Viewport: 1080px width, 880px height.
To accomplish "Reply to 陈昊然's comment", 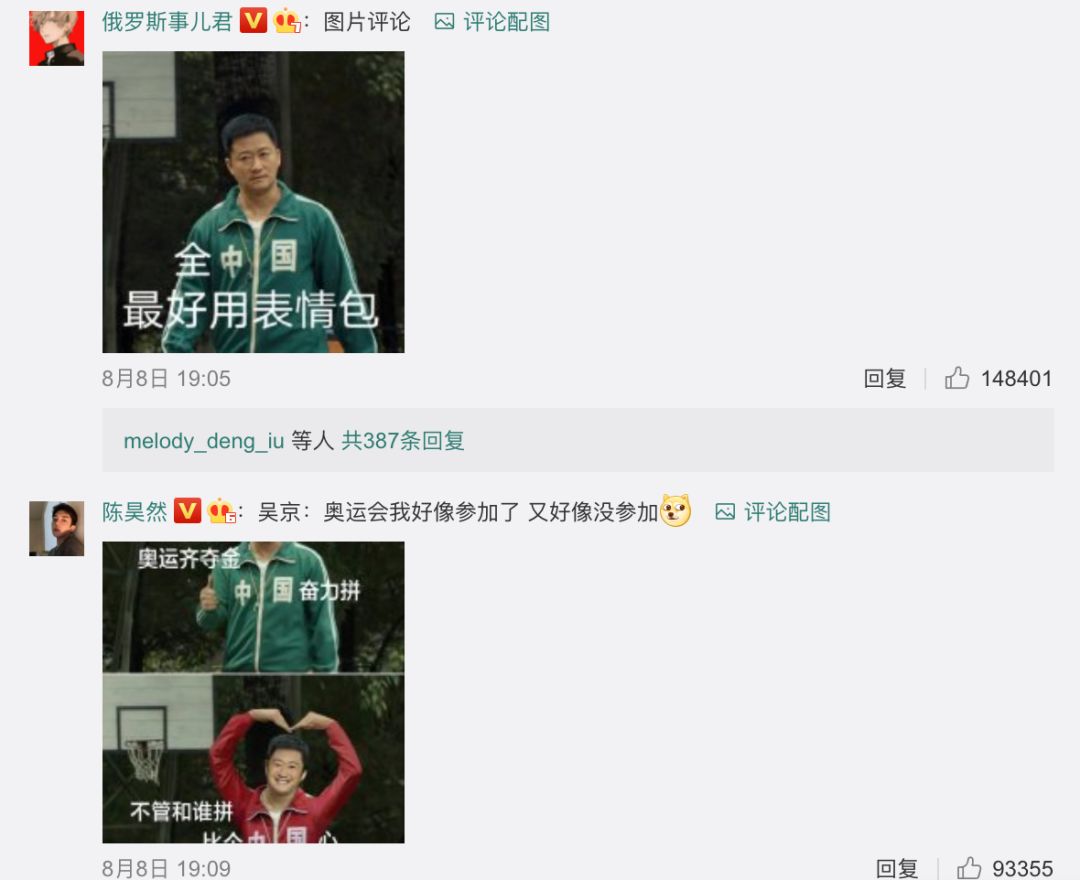I will 896,868.
